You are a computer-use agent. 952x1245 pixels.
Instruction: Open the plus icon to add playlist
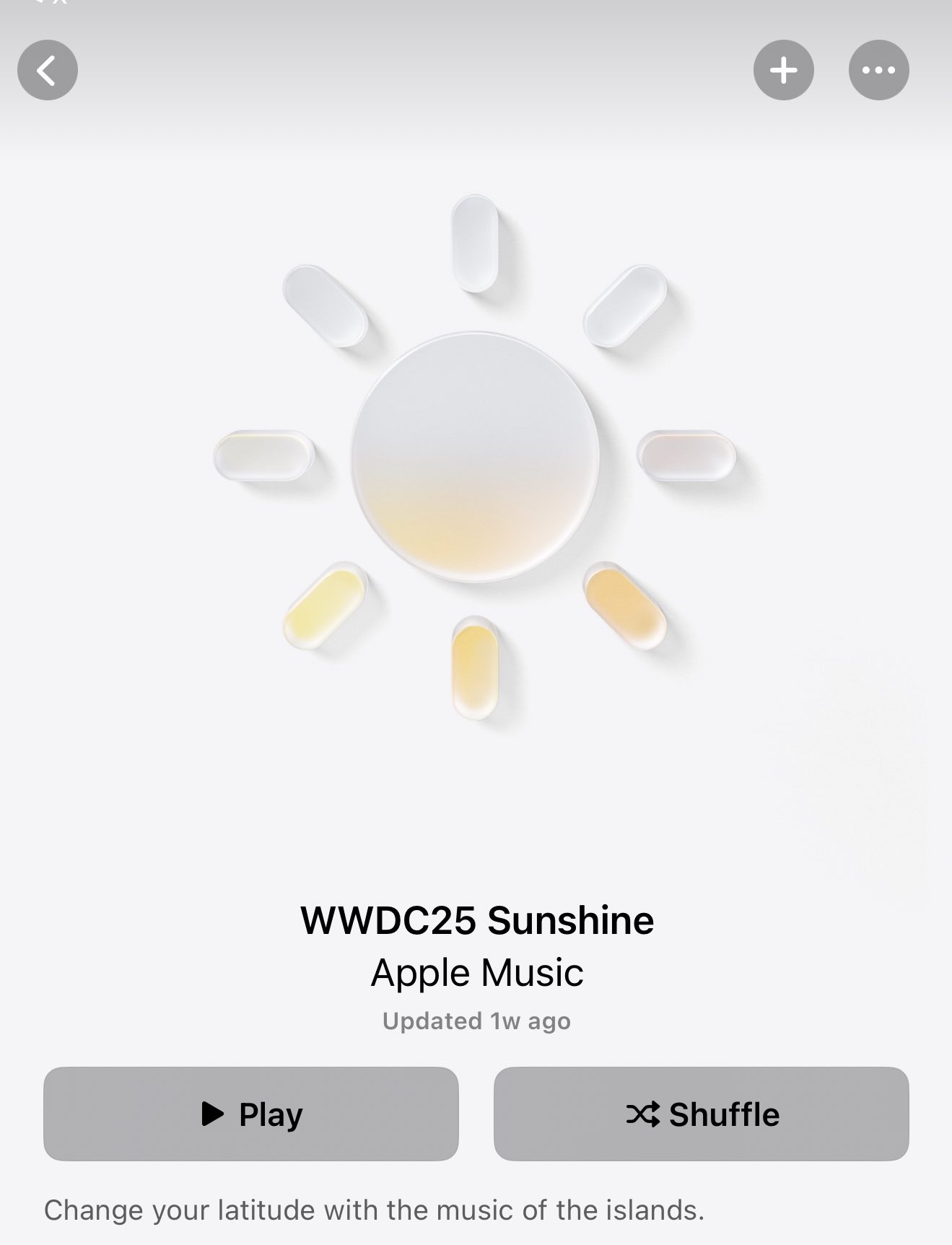coord(783,69)
